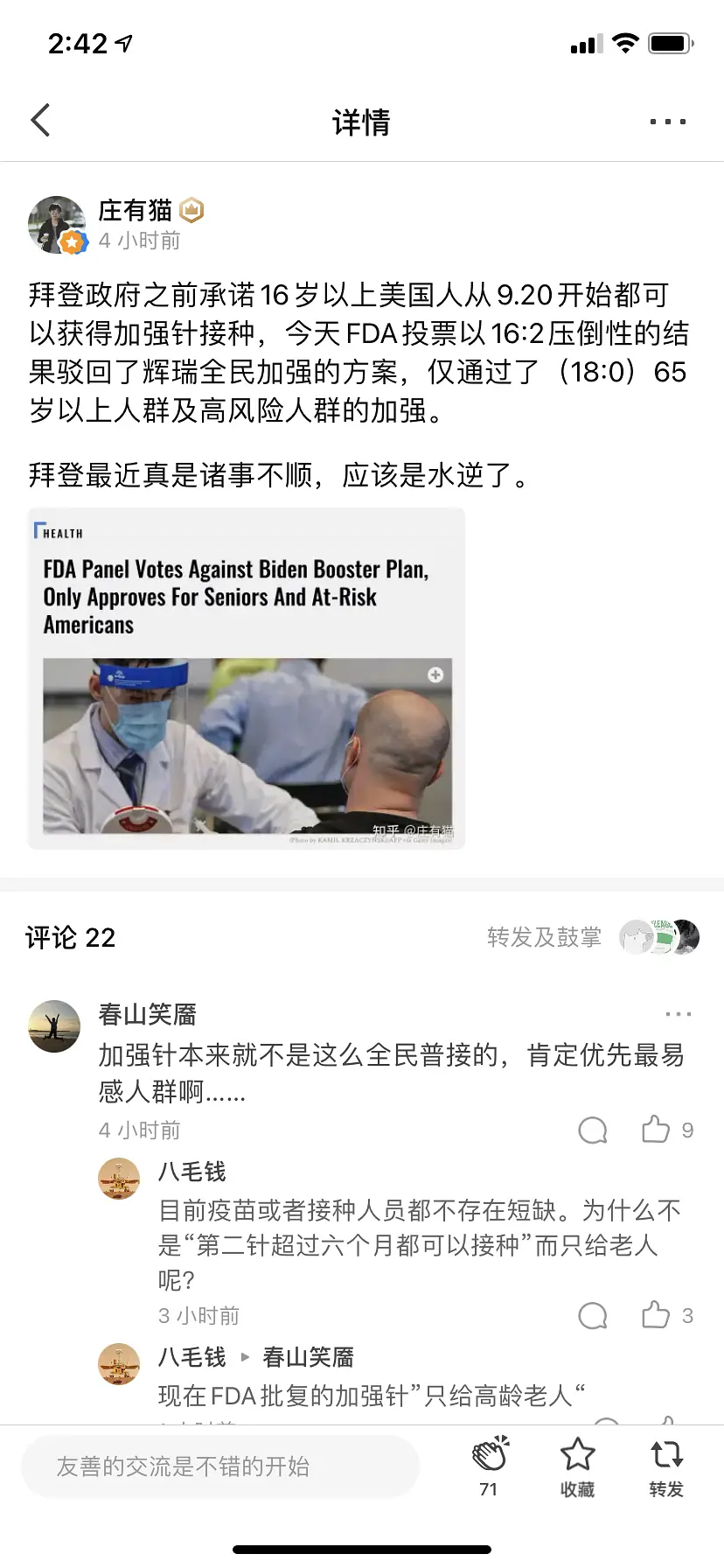
Task: Like 八毛钱's comment about vaccine shortage
Action: coord(657,1315)
